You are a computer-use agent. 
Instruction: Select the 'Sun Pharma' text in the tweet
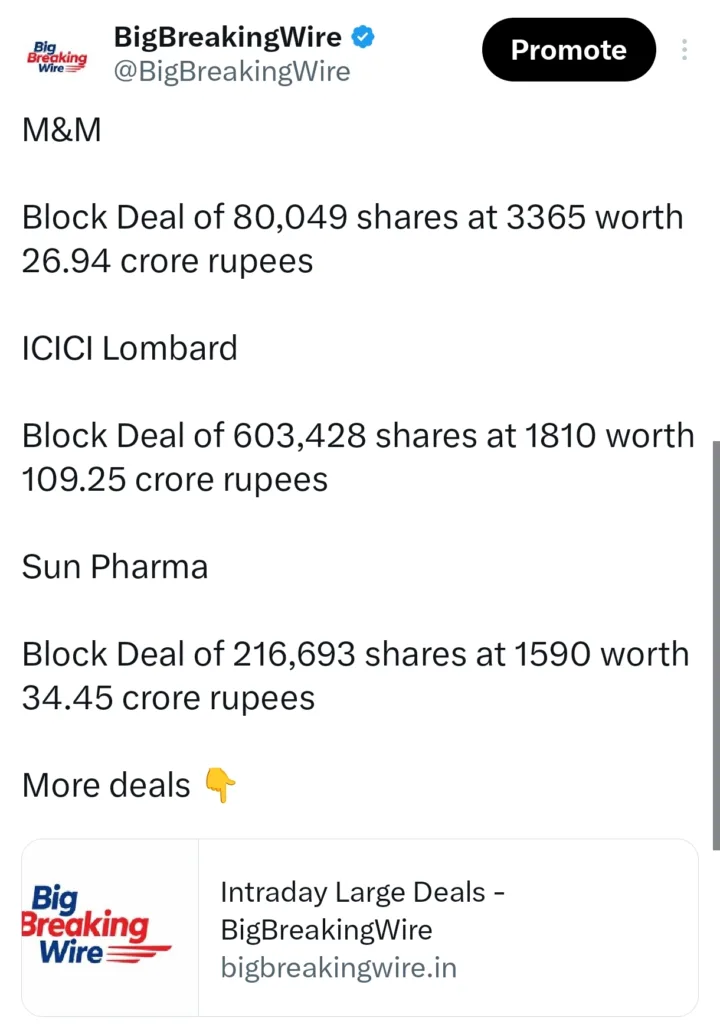[x=115, y=567]
